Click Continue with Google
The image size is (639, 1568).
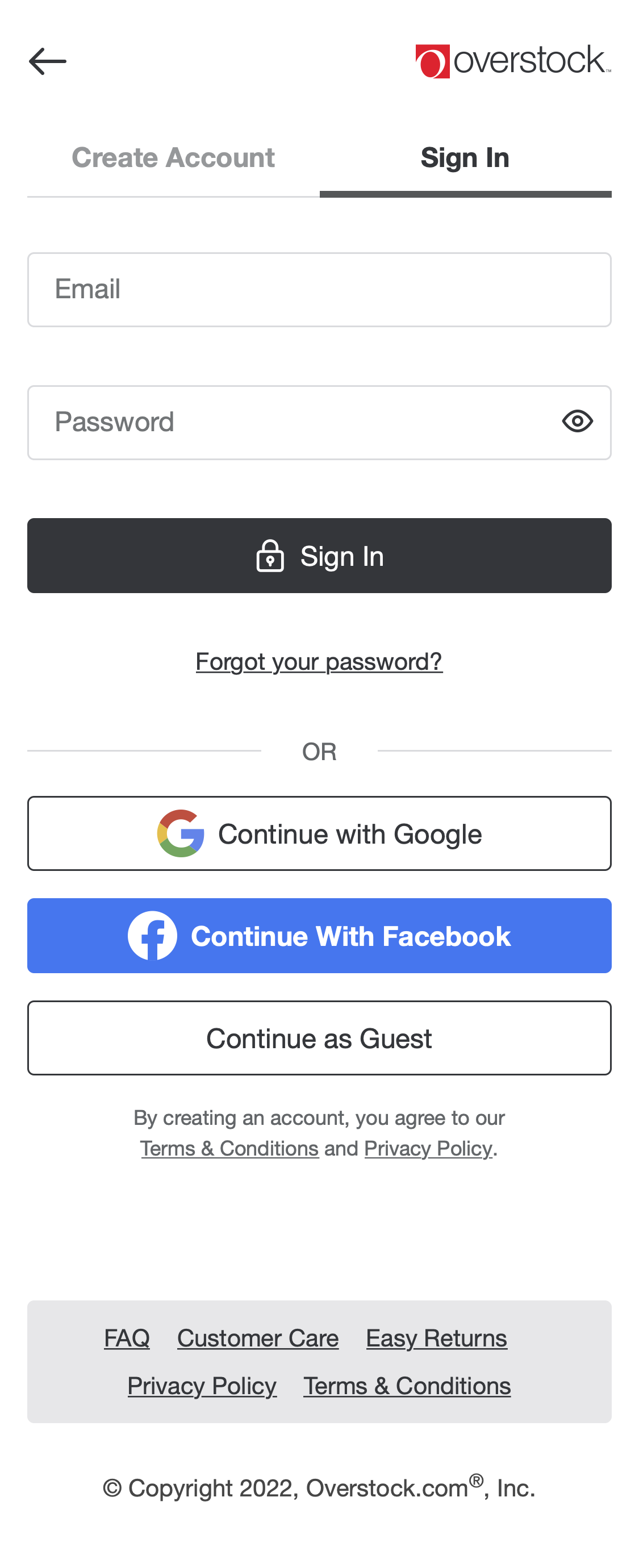pyautogui.click(x=319, y=833)
